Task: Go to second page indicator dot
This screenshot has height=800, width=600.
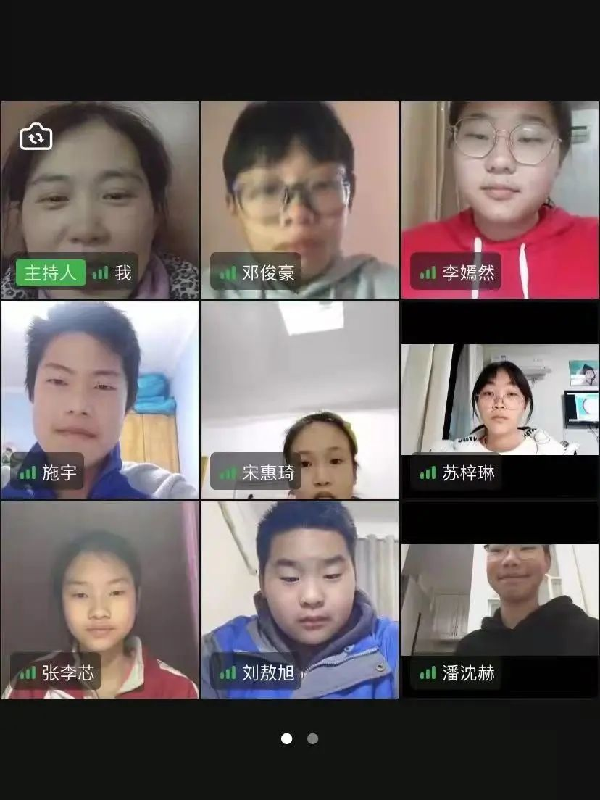Action: [313, 738]
